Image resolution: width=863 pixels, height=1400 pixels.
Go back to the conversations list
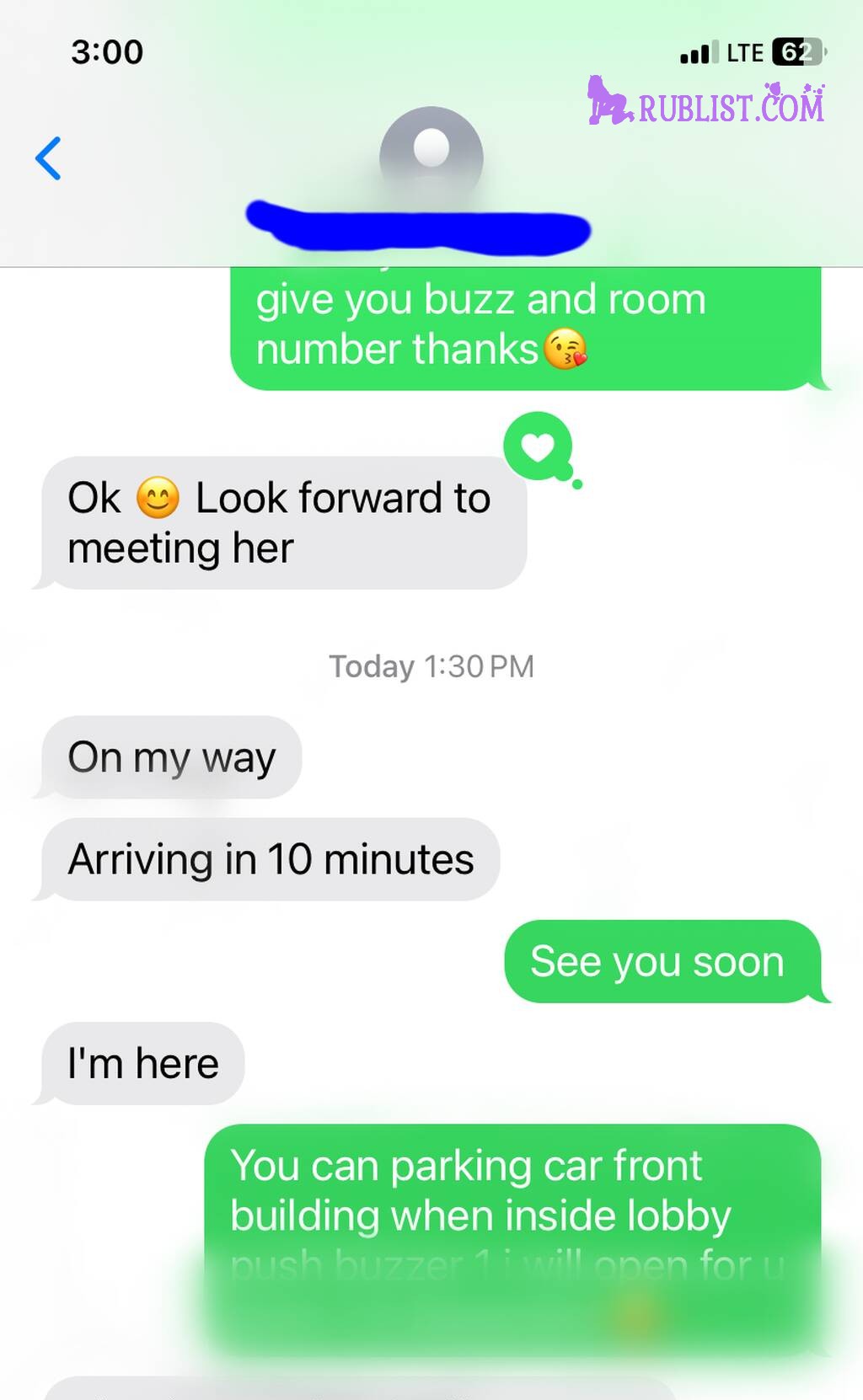click(x=48, y=158)
